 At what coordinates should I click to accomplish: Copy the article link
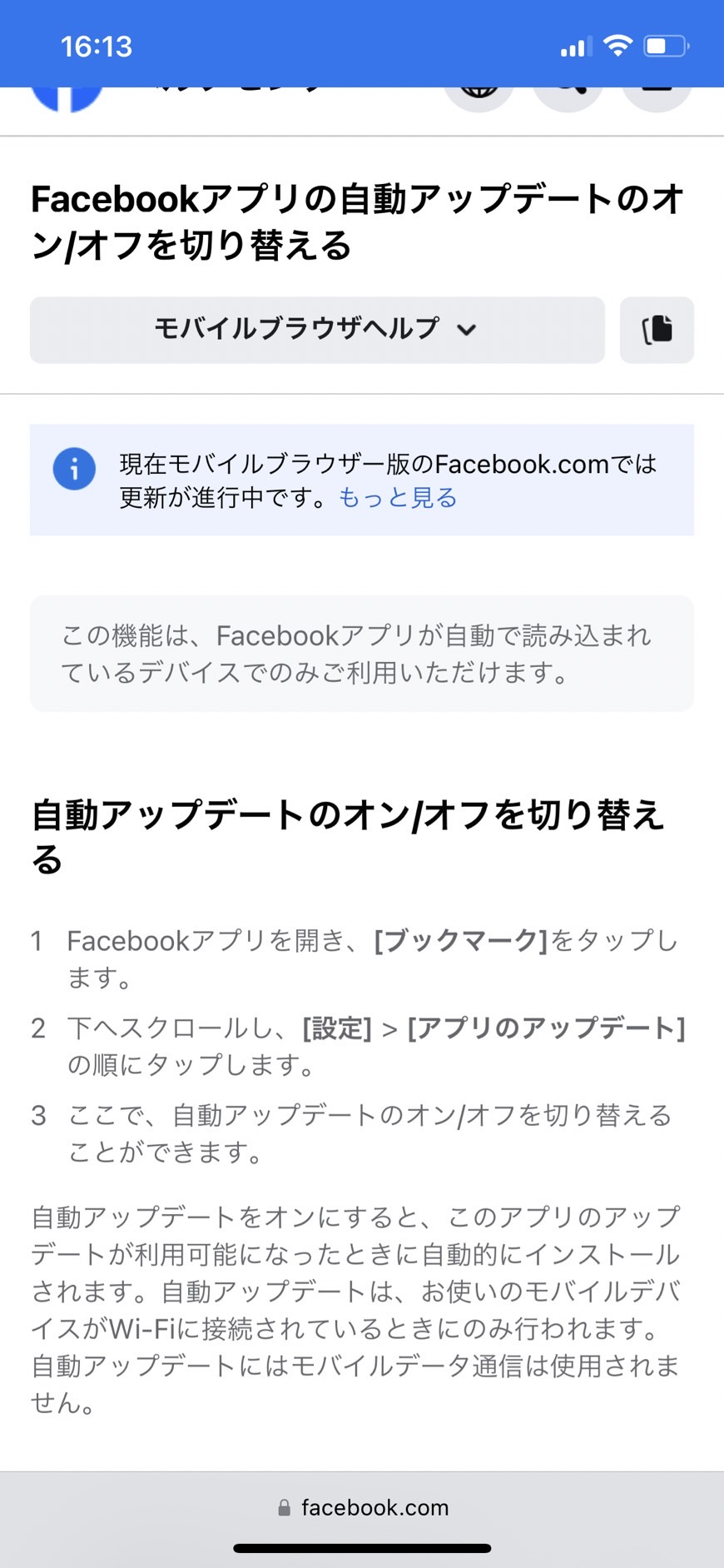click(657, 330)
